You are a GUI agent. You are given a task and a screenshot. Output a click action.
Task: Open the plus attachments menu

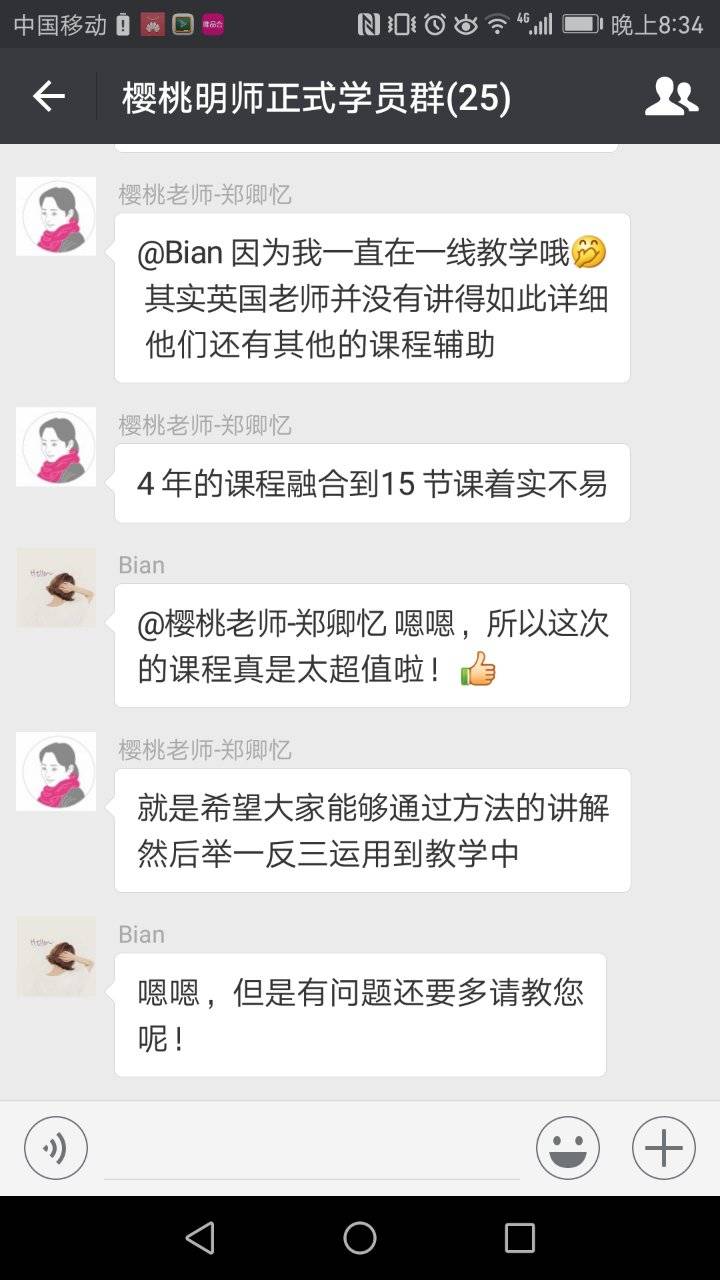click(x=664, y=1148)
